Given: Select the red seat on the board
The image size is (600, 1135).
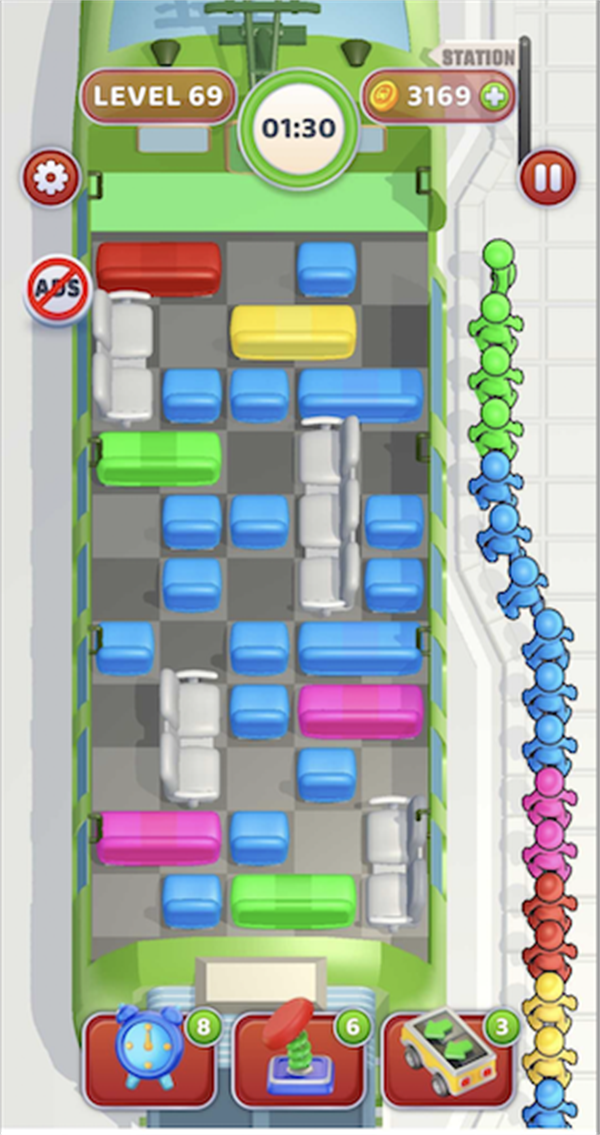Looking at the screenshot, I should coord(159,267).
